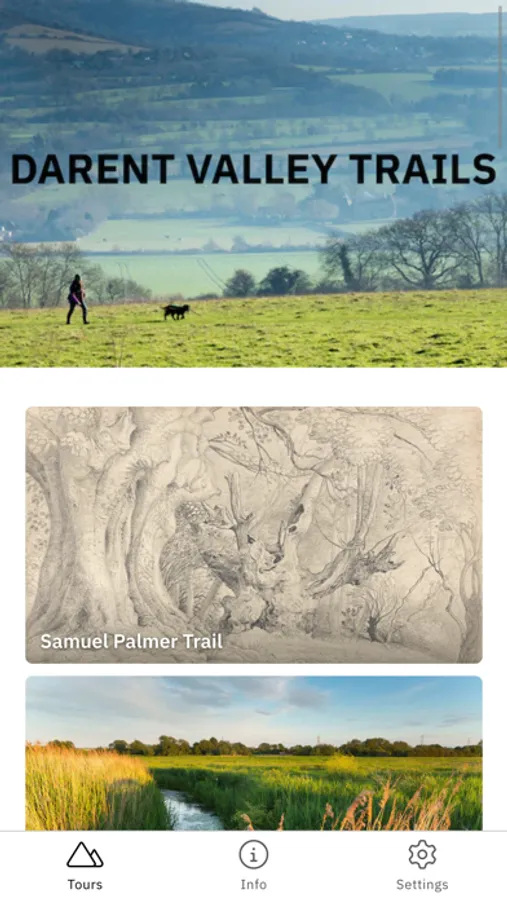
Task: Go to the Settings tab
Action: [x=422, y=866]
